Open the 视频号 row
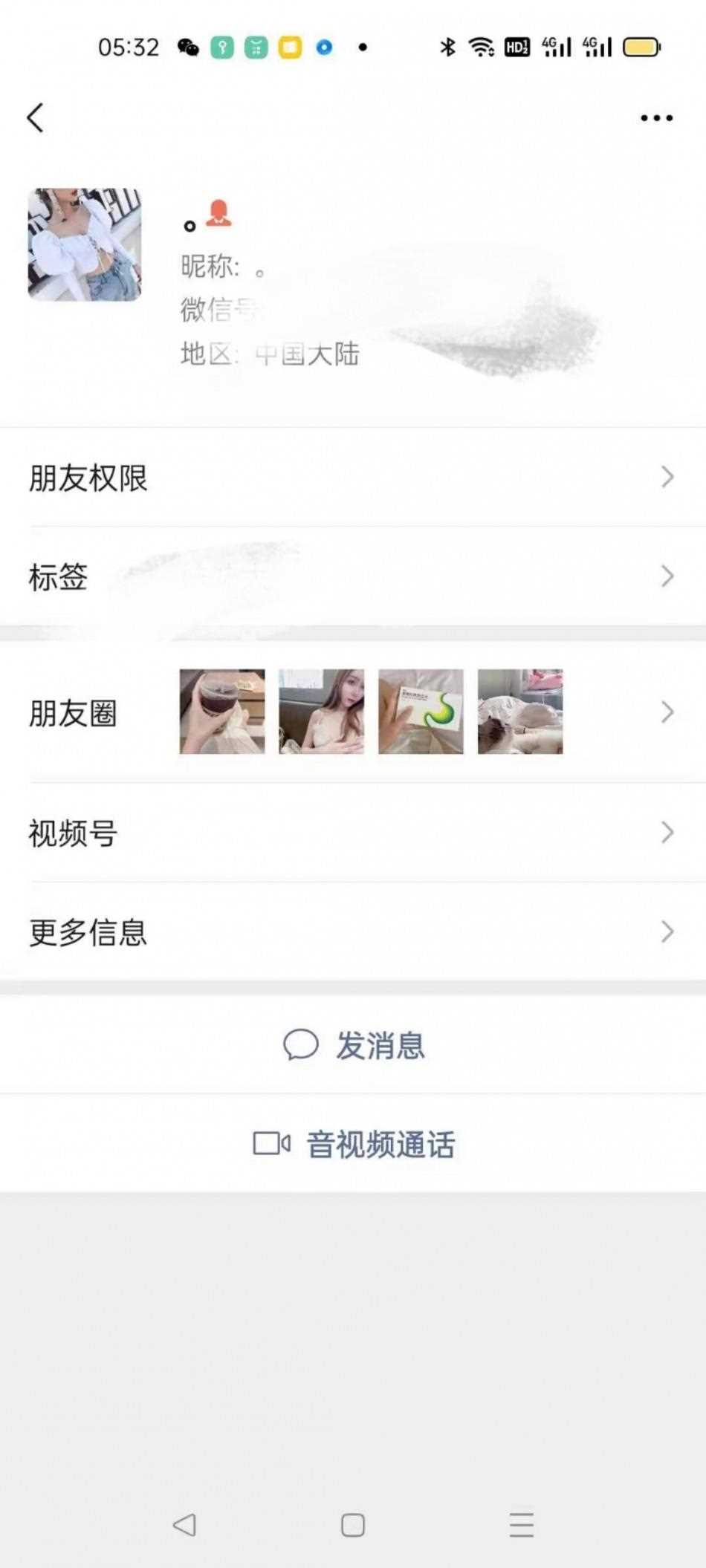The height and width of the screenshot is (1568, 706). click(x=353, y=833)
